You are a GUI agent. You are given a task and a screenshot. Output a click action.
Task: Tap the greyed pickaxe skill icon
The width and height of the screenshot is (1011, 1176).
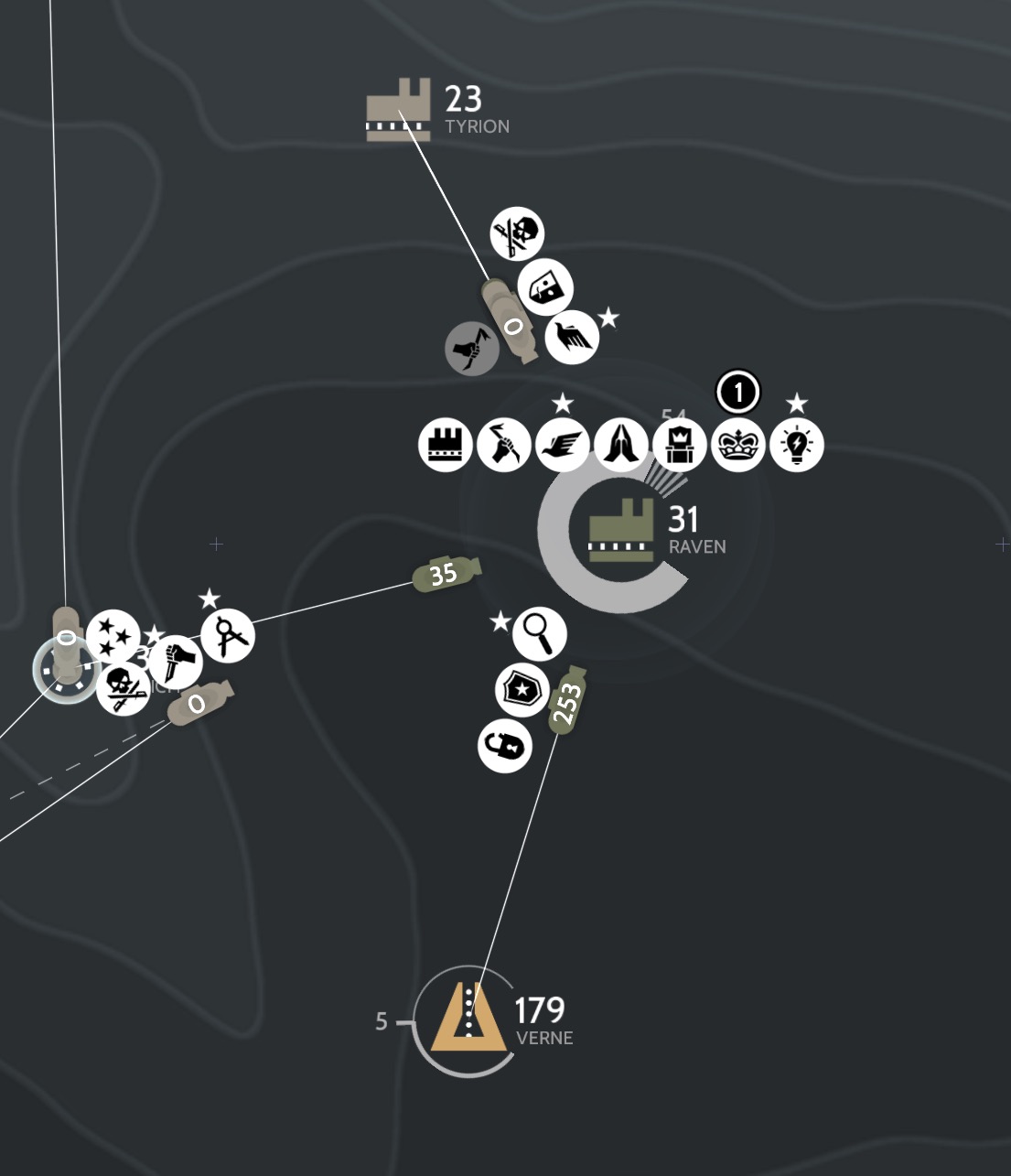pos(472,348)
